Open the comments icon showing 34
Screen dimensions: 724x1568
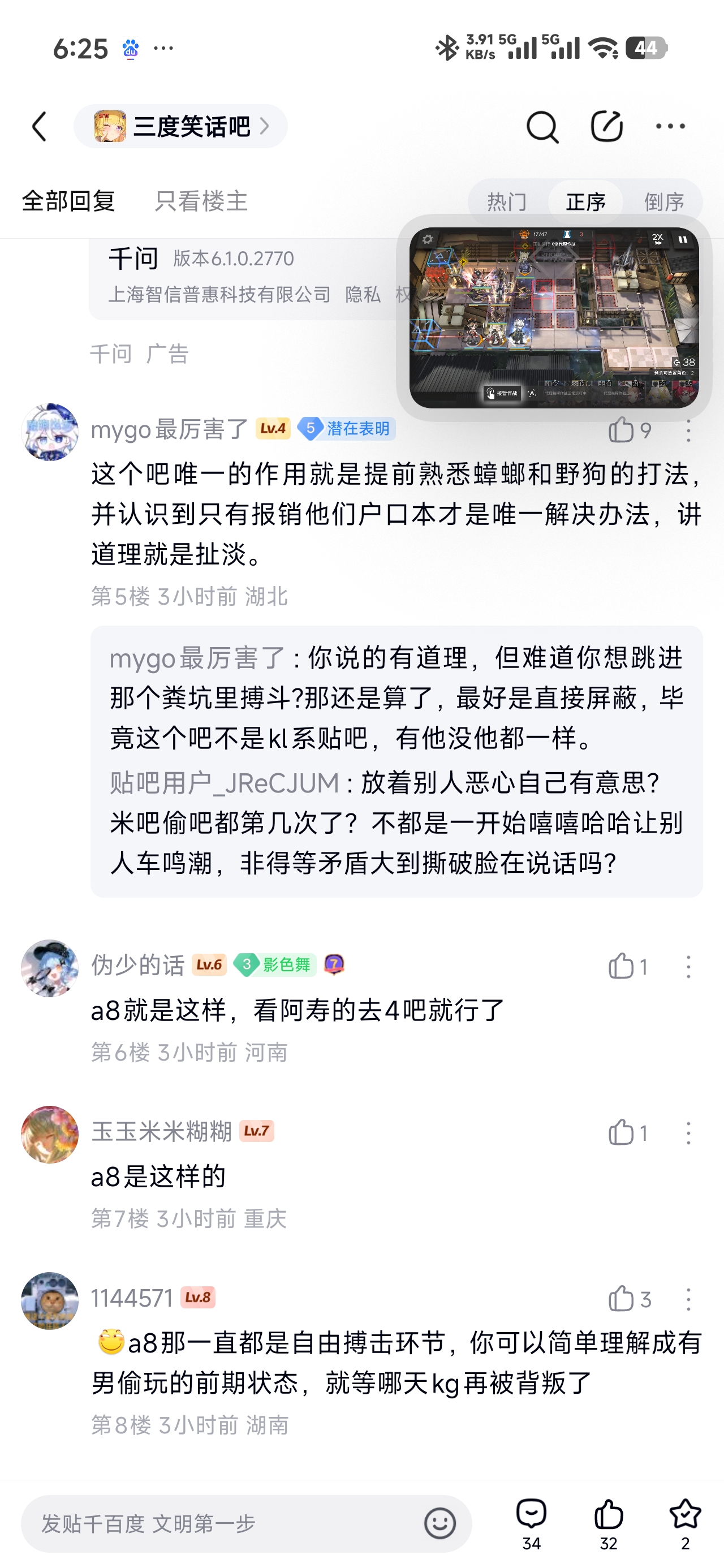(532, 1523)
